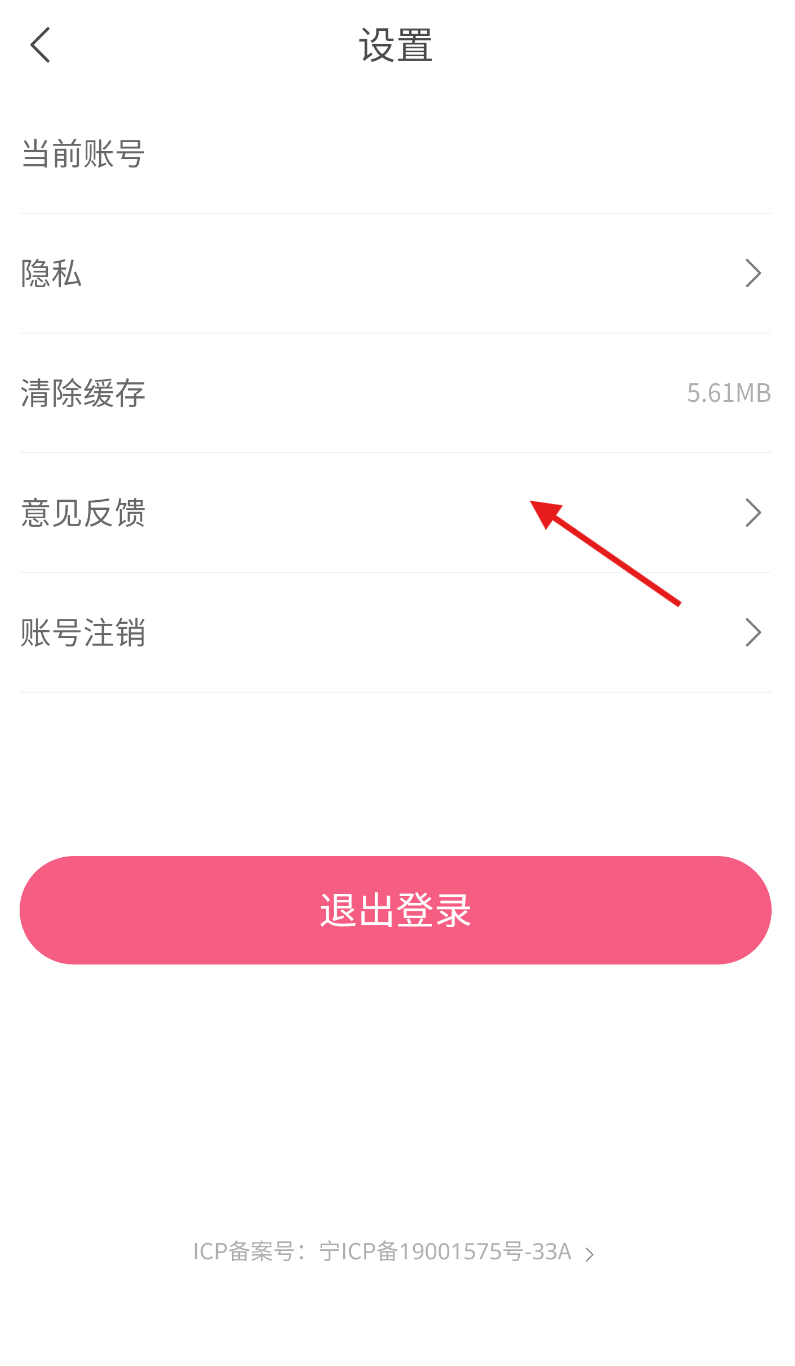Clear cache via the 清除缓存 row
795x1366 pixels.
(x=396, y=393)
